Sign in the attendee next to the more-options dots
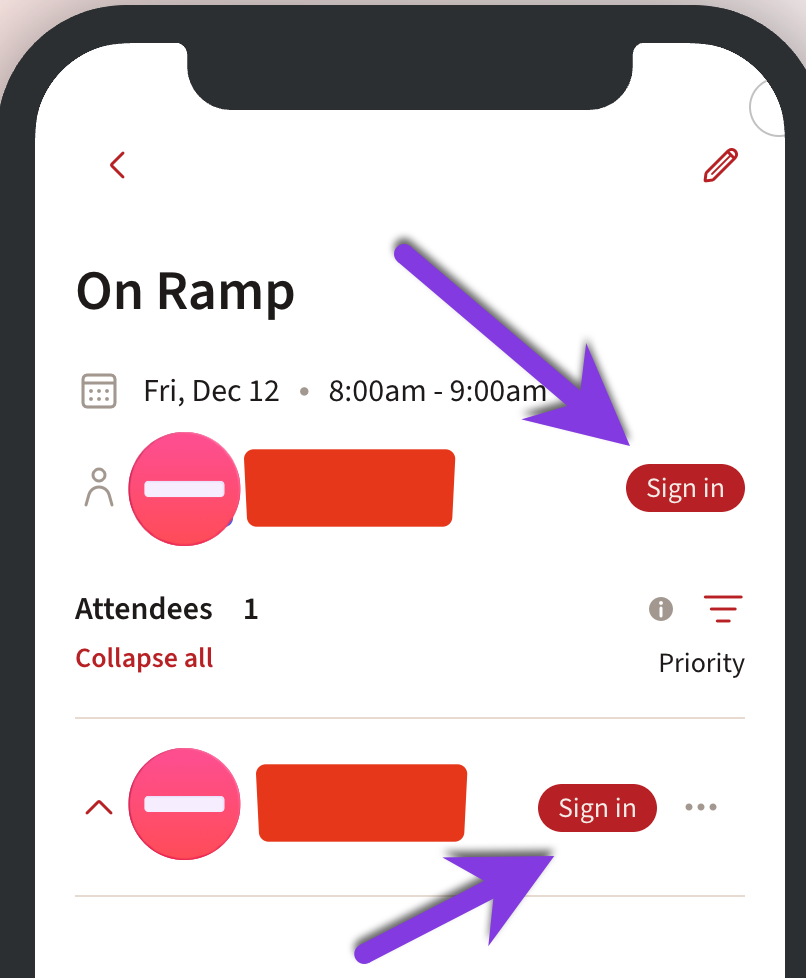 coord(597,808)
